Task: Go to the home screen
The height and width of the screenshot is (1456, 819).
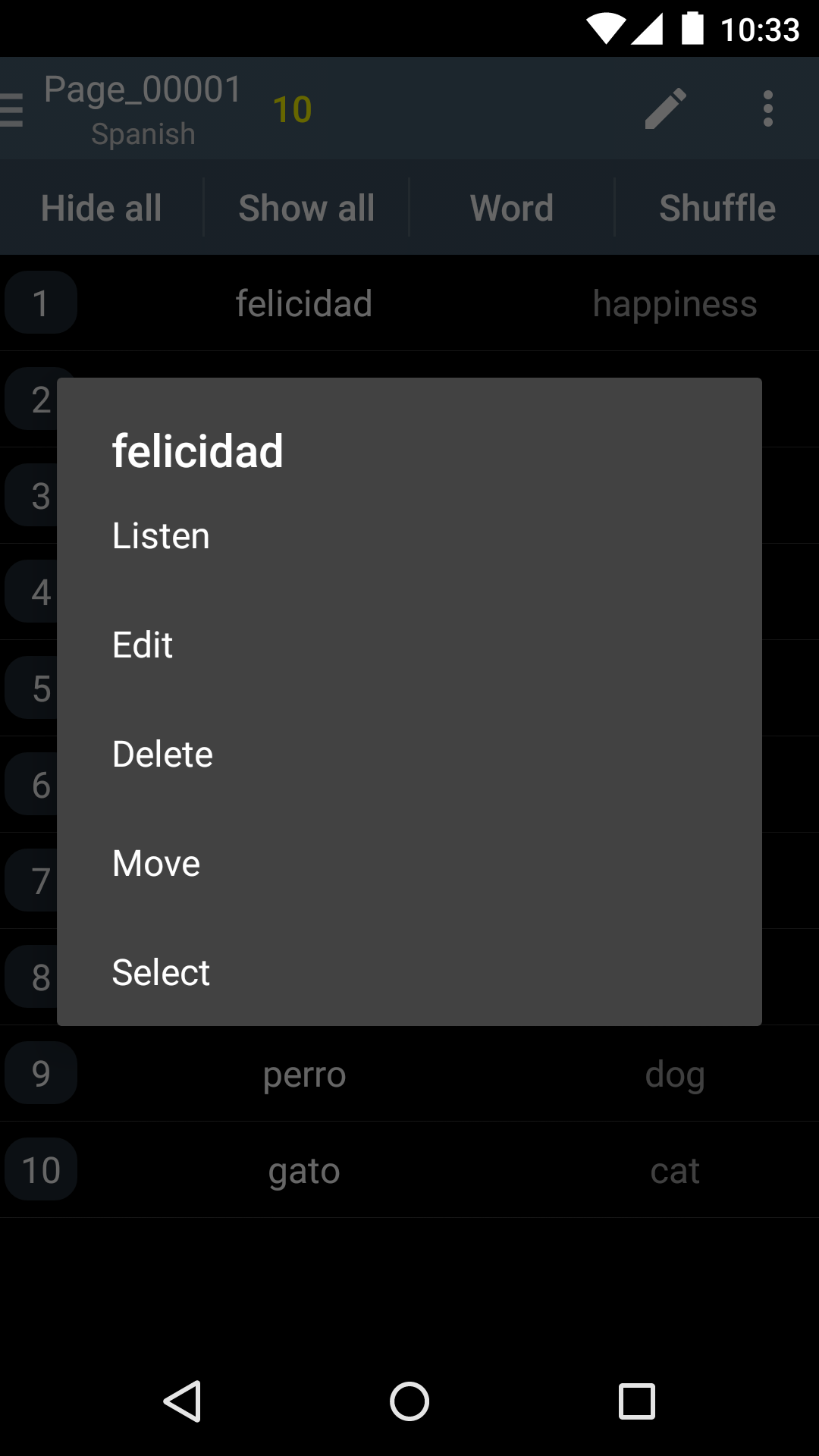Action: [x=409, y=1401]
